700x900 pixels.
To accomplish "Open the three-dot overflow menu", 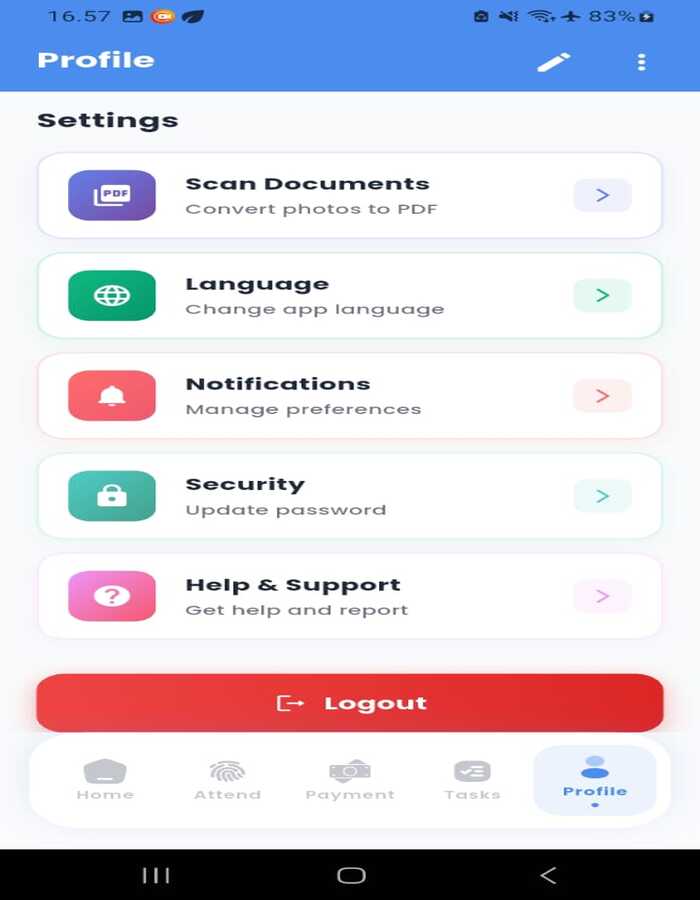I will pos(641,62).
